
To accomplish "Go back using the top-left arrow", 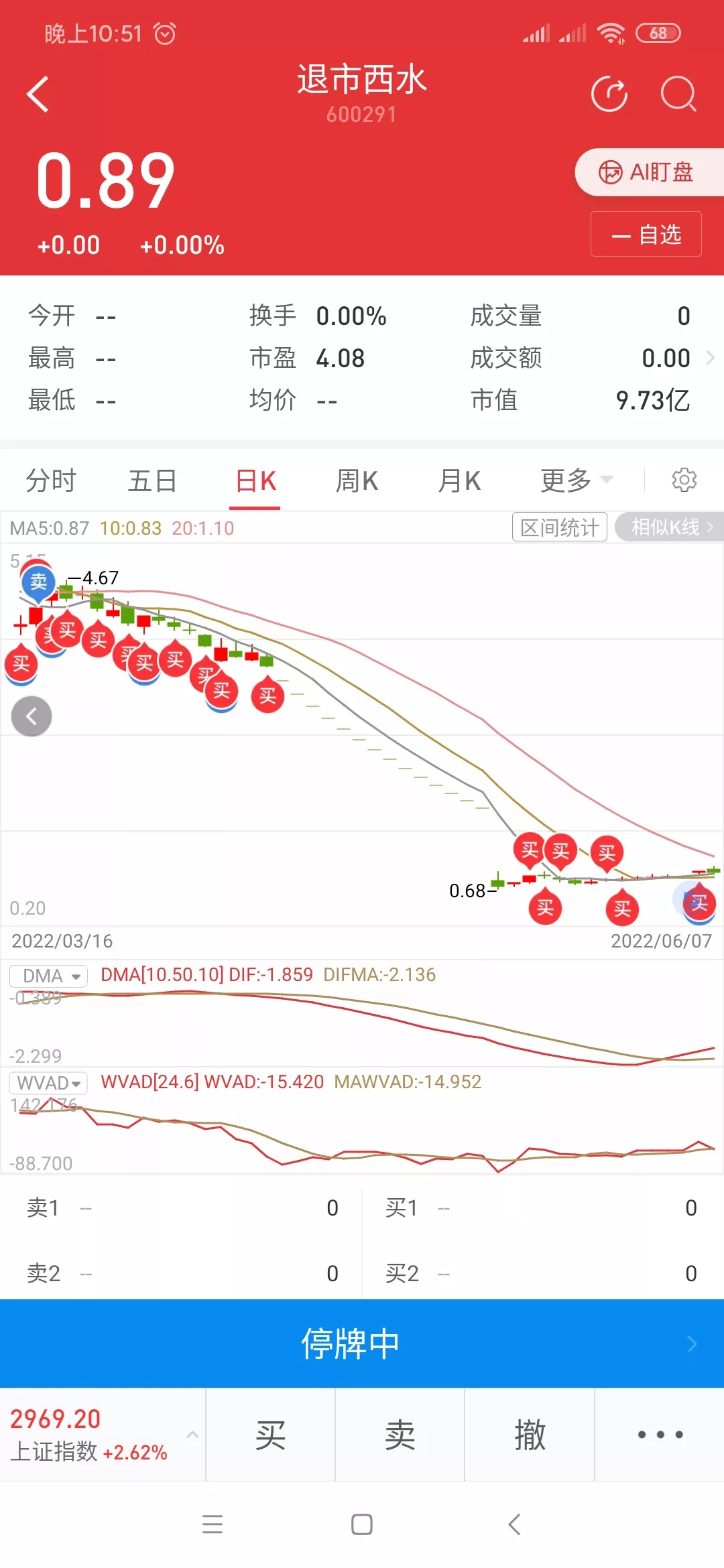I will click(38, 94).
